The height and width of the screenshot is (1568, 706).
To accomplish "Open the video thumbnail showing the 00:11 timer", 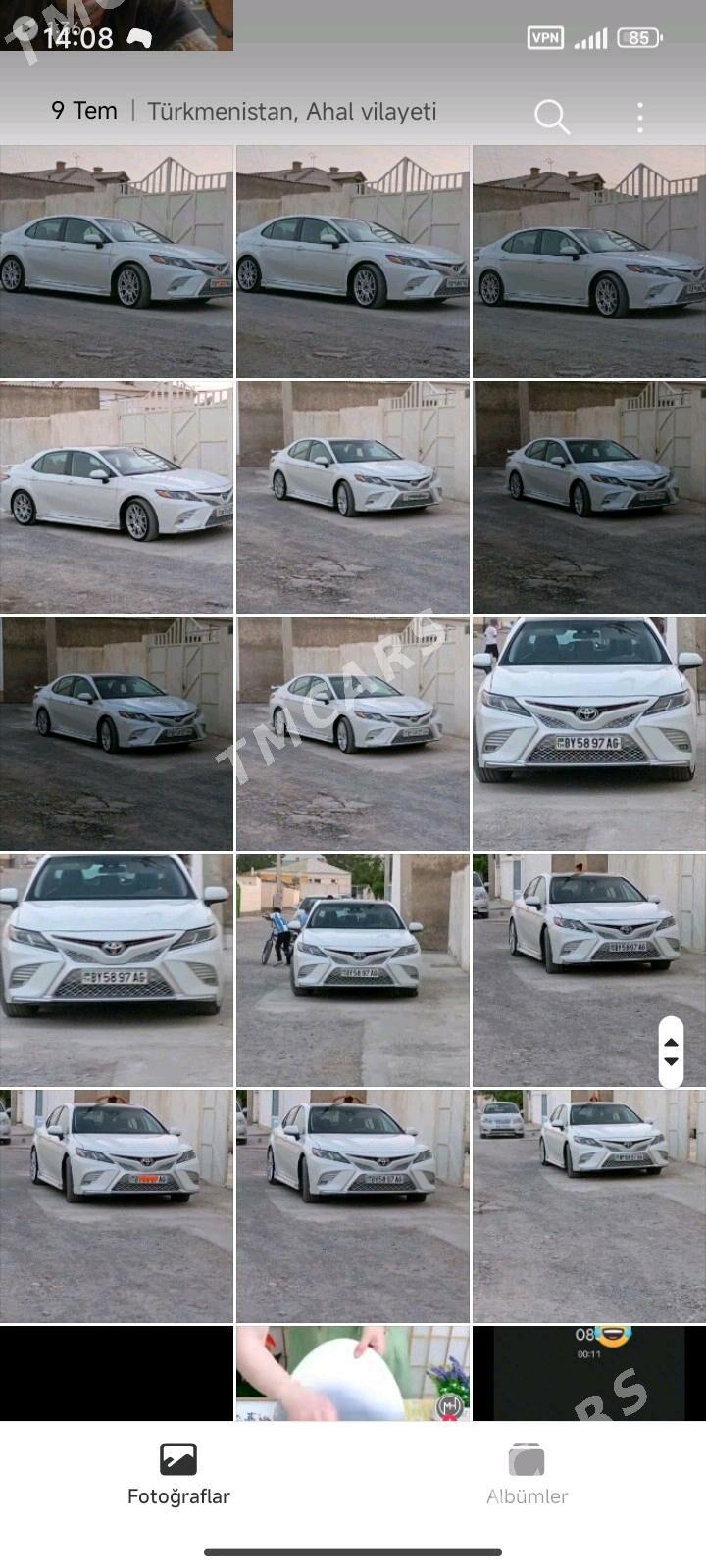I will coord(588,1373).
